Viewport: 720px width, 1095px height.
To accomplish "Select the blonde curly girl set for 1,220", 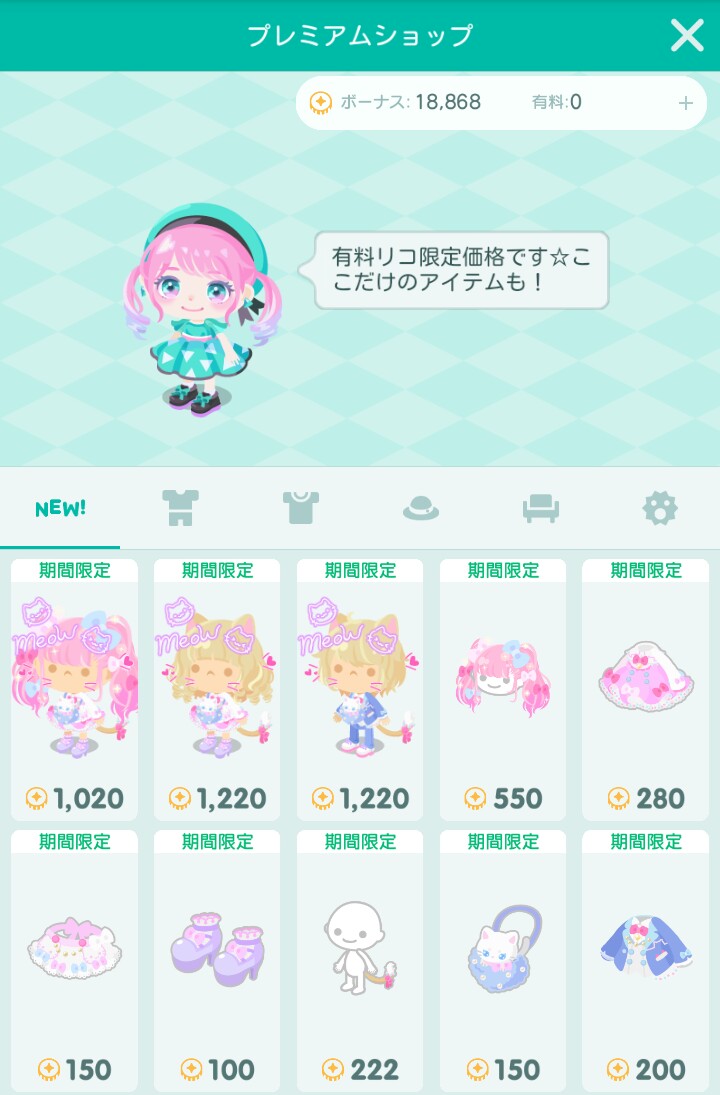I will pyautogui.click(x=217, y=690).
